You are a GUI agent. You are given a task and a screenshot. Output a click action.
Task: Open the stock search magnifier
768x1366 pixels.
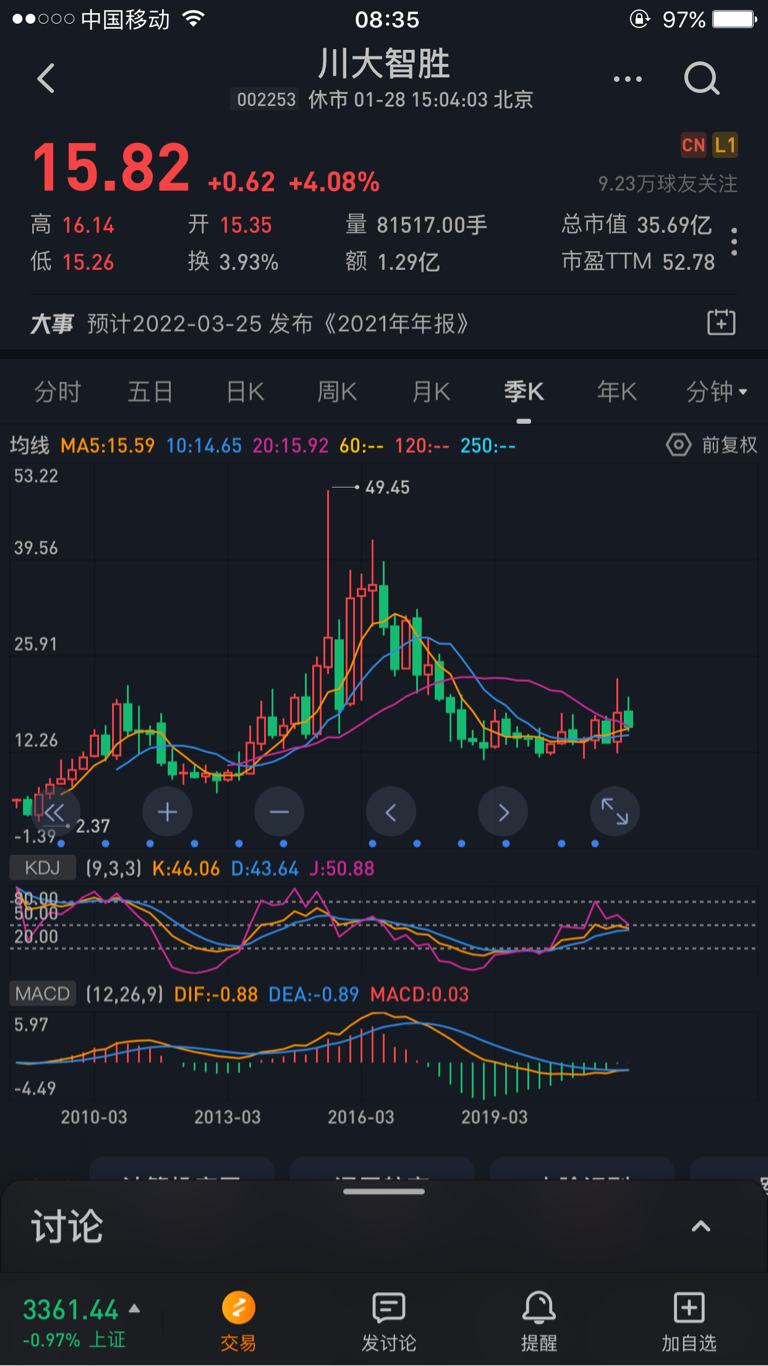point(701,79)
